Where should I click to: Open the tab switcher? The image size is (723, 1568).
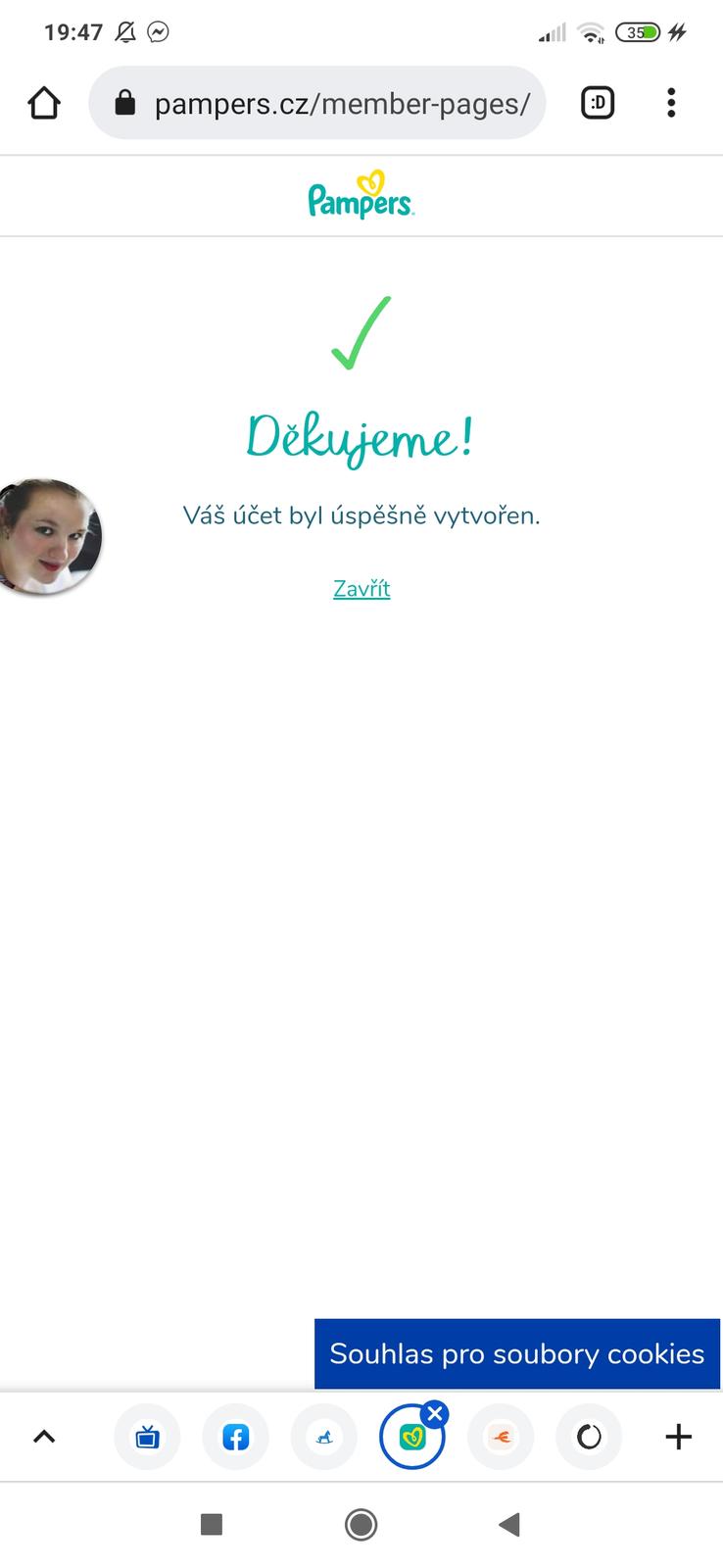[x=598, y=103]
